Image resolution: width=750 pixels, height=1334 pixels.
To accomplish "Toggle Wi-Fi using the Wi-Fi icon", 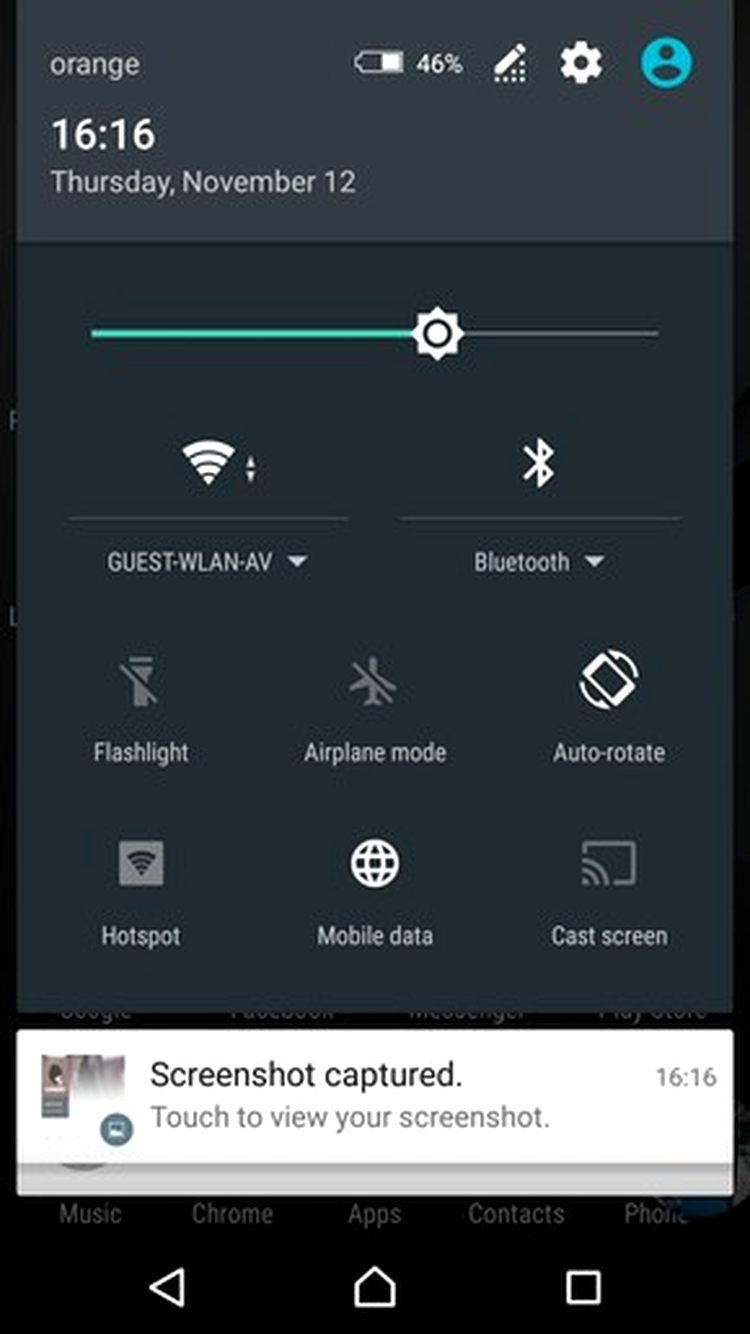I will point(209,464).
